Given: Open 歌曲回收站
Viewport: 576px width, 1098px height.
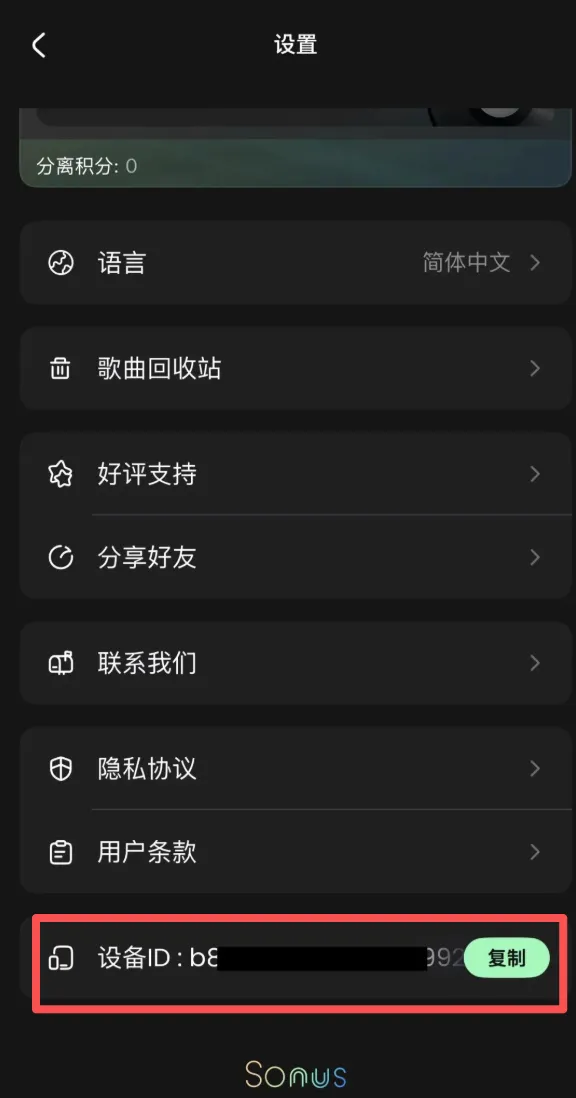Looking at the screenshot, I should (295, 368).
